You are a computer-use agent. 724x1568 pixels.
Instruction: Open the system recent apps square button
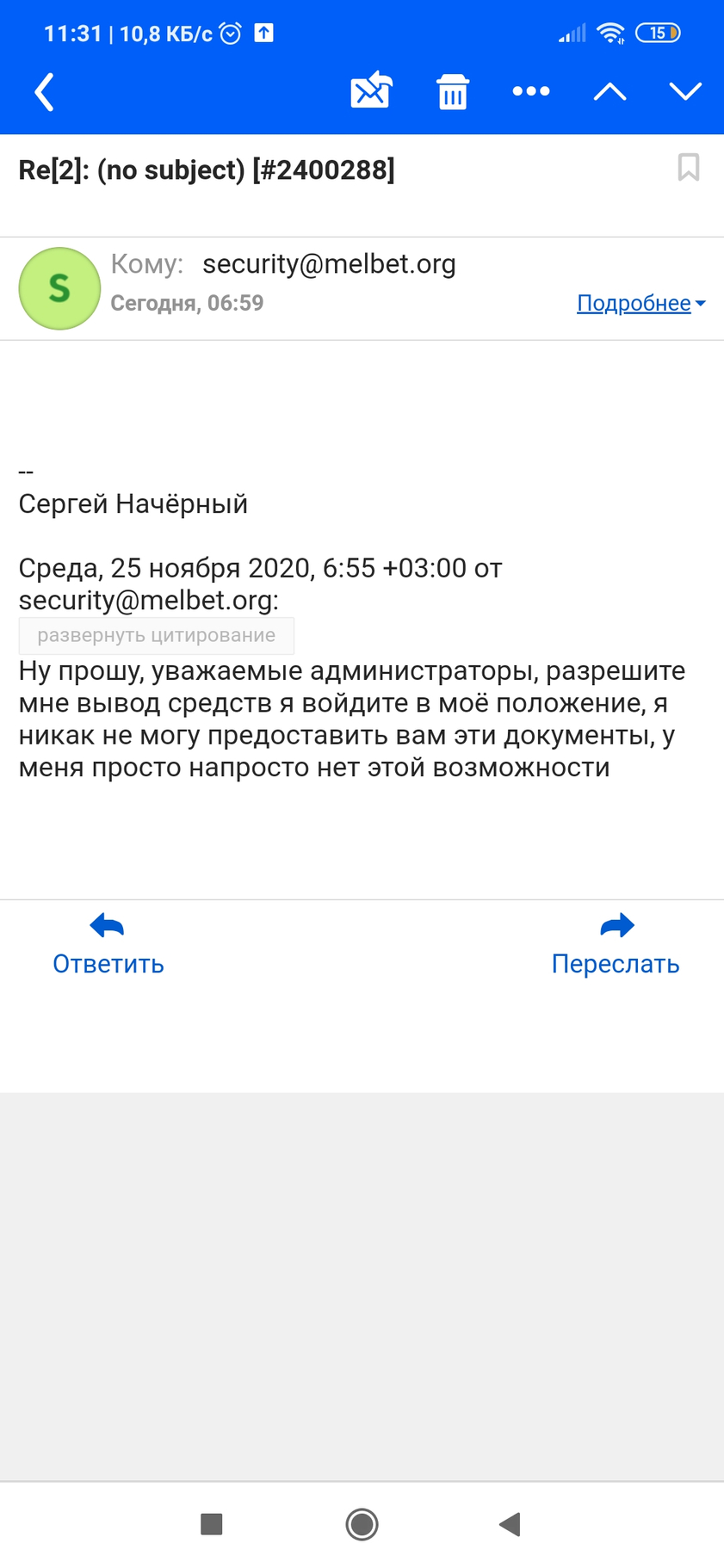point(212,1524)
